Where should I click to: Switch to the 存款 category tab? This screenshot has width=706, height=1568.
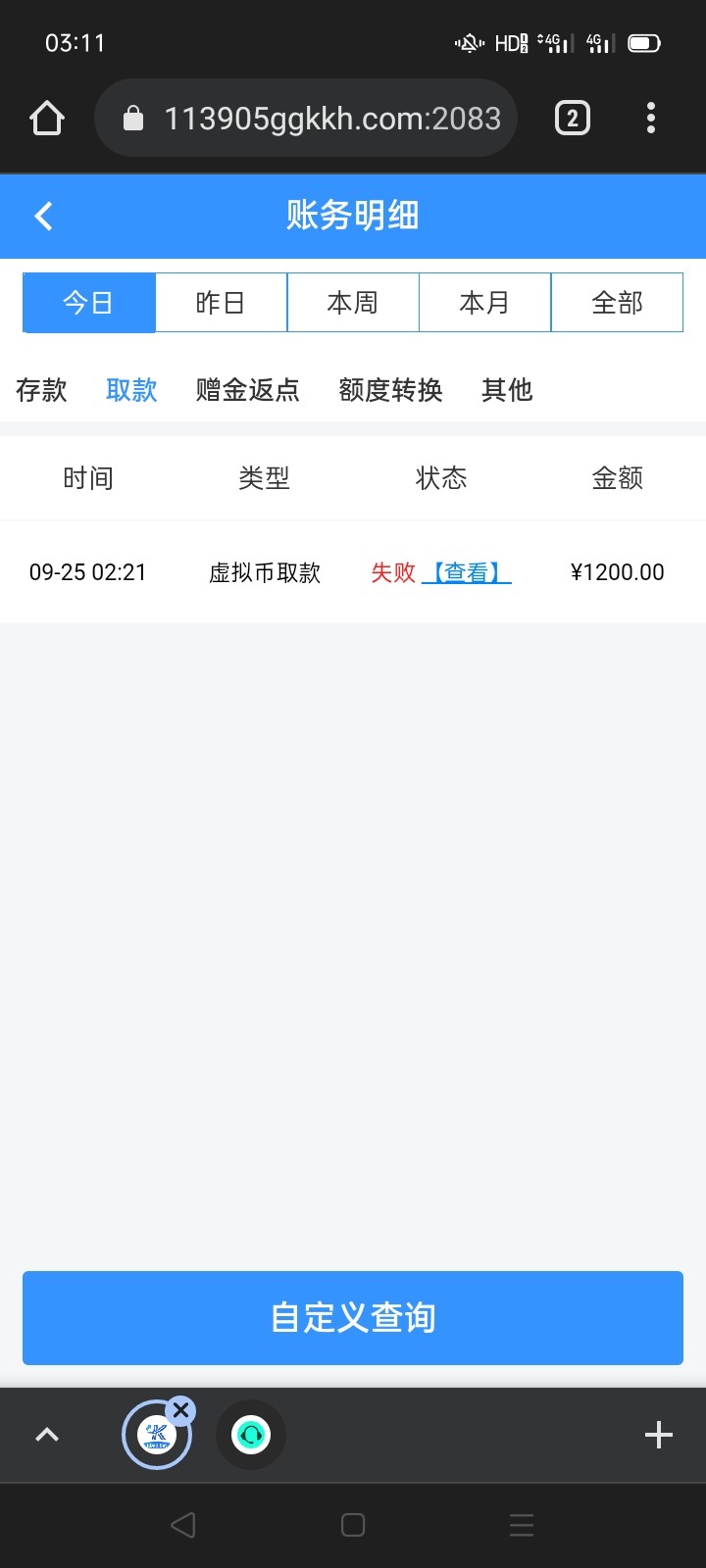40,390
